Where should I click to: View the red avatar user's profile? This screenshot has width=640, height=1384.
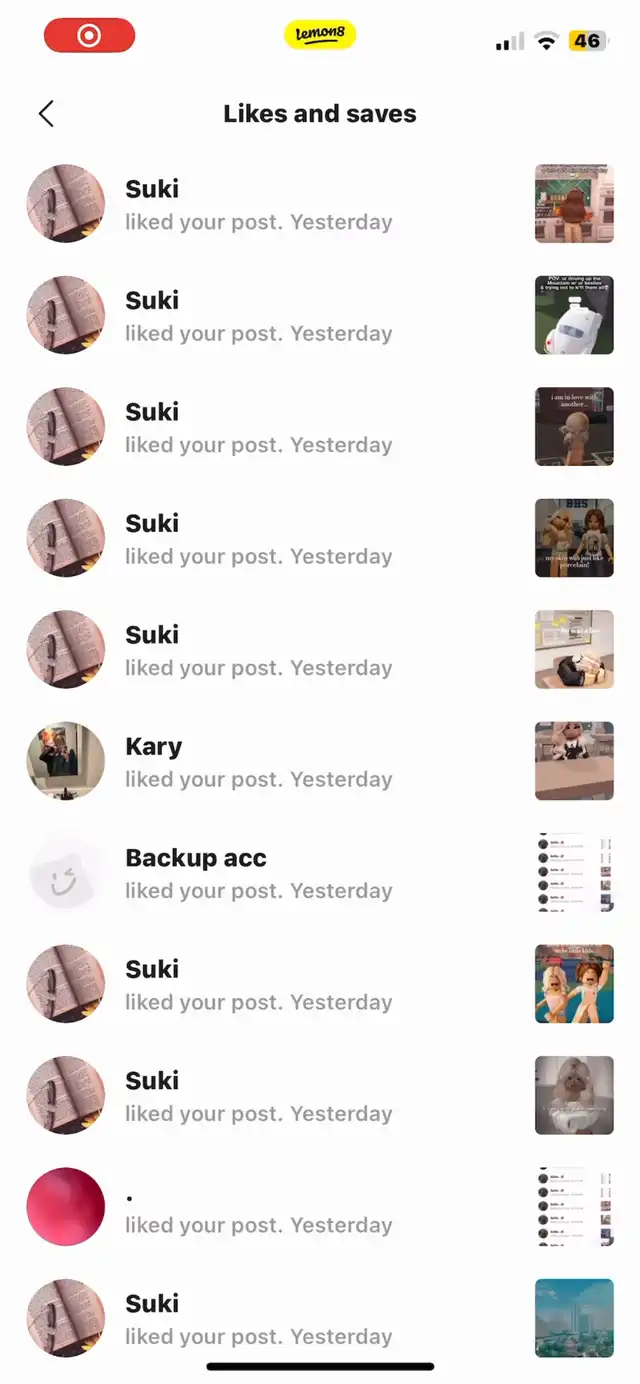[65, 1207]
